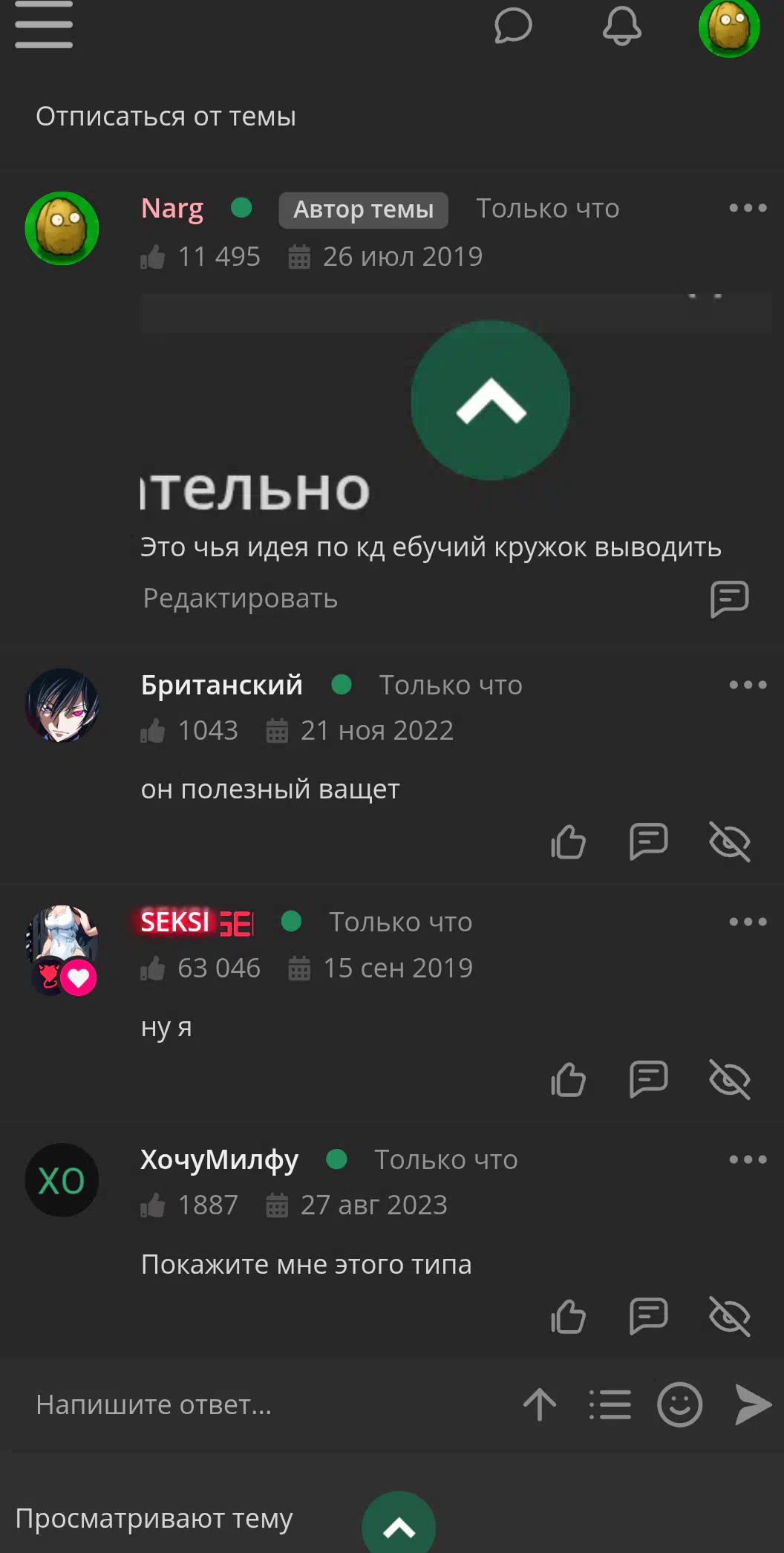Open the emoji picker in reply bar
The image size is (784, 1553).
pyautogui.click(x=679, y=1404)
